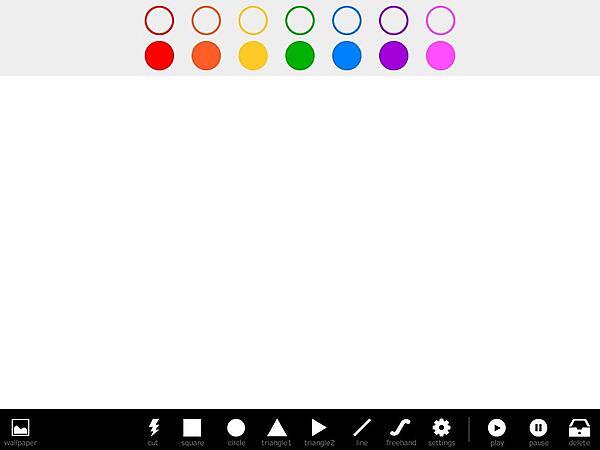
Task: Pick the filled purple color
Action: [393, 56]
